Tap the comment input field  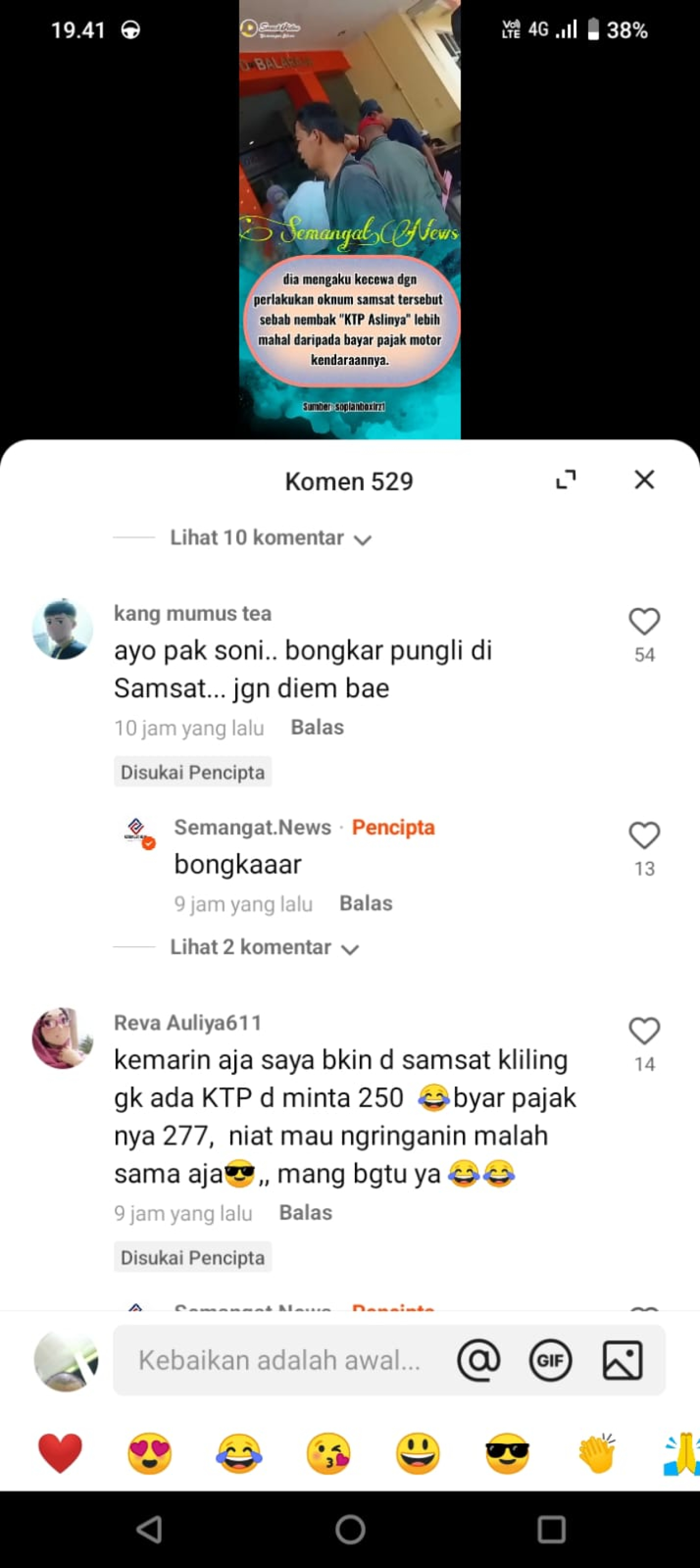279,1360
